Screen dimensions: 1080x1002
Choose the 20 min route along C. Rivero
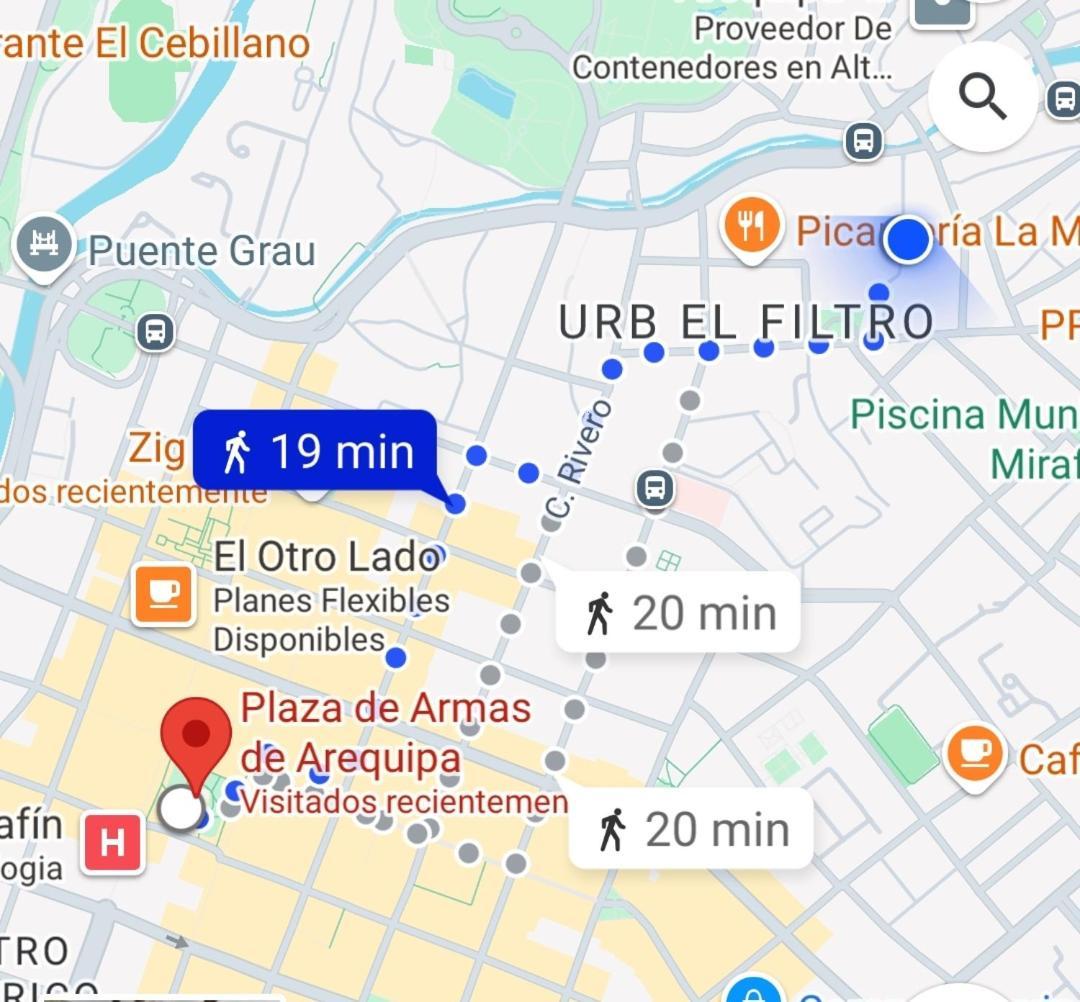tap(679, 612)
